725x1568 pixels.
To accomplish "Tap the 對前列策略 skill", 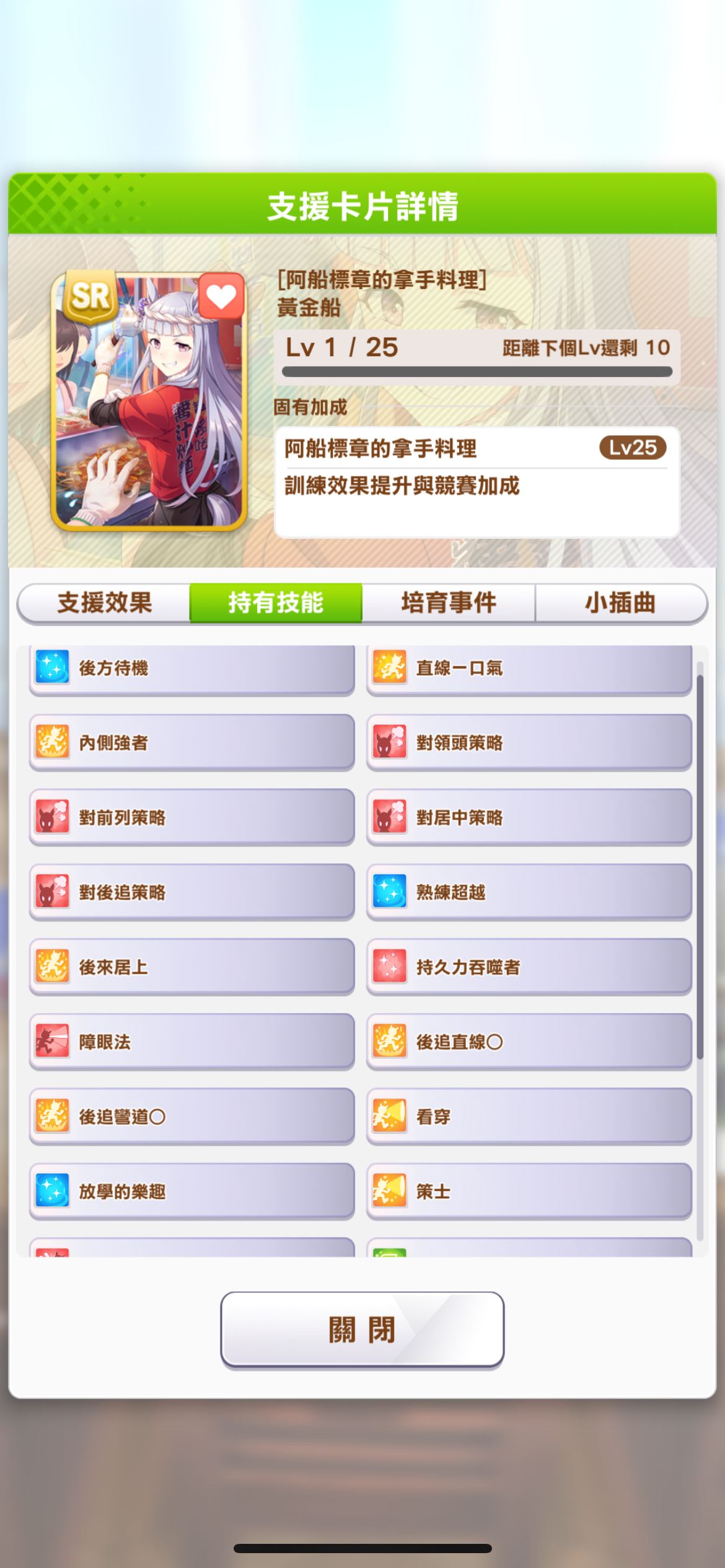I will 191,817.
